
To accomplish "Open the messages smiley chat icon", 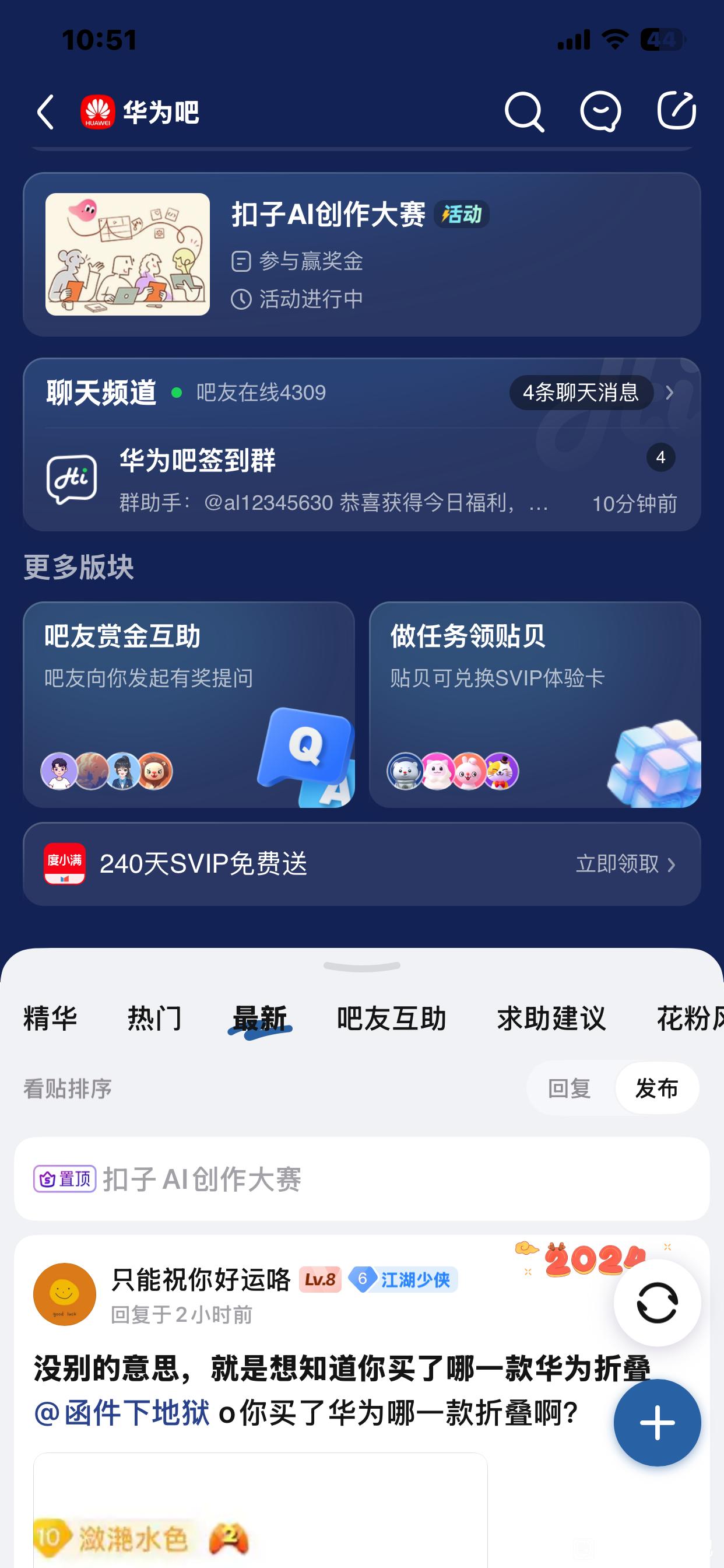I will (600, 112).
